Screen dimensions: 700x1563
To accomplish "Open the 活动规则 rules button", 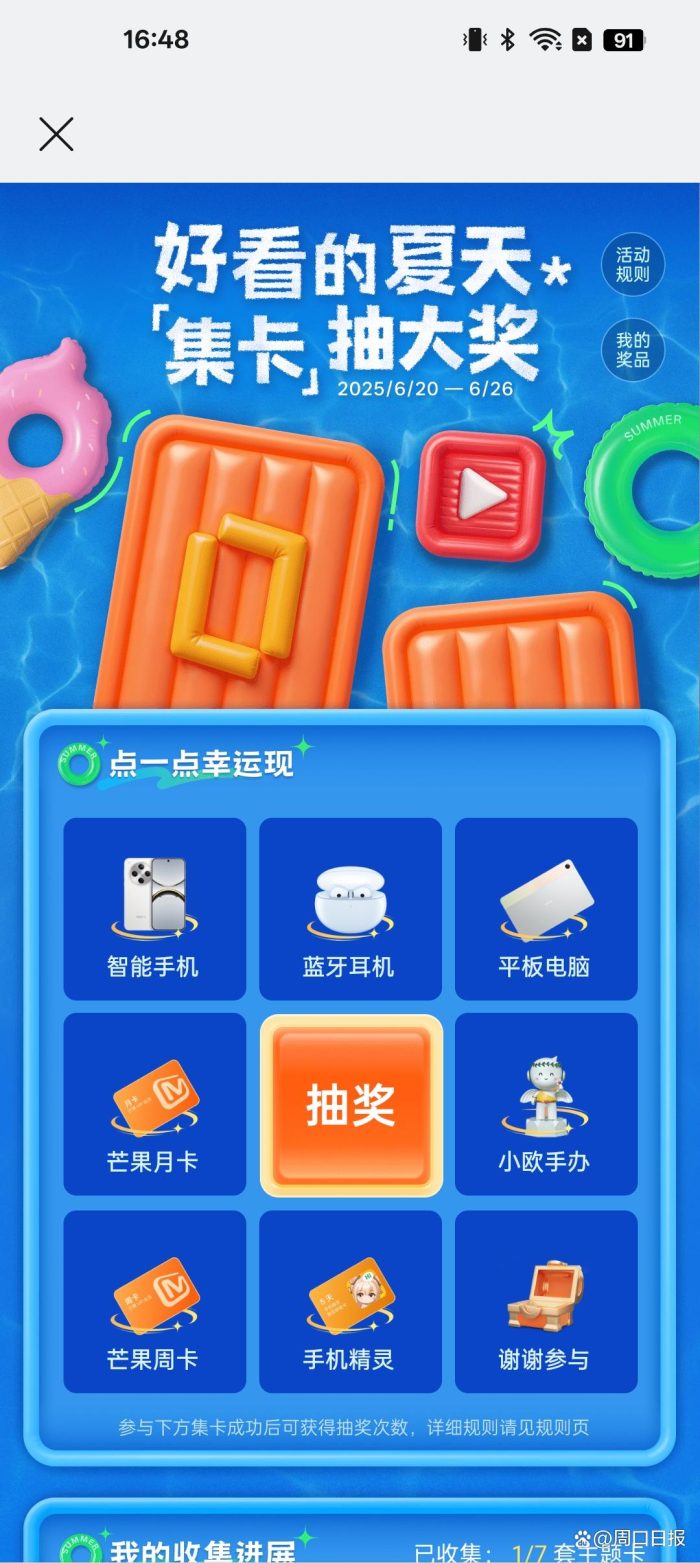I will pos(632,264).
